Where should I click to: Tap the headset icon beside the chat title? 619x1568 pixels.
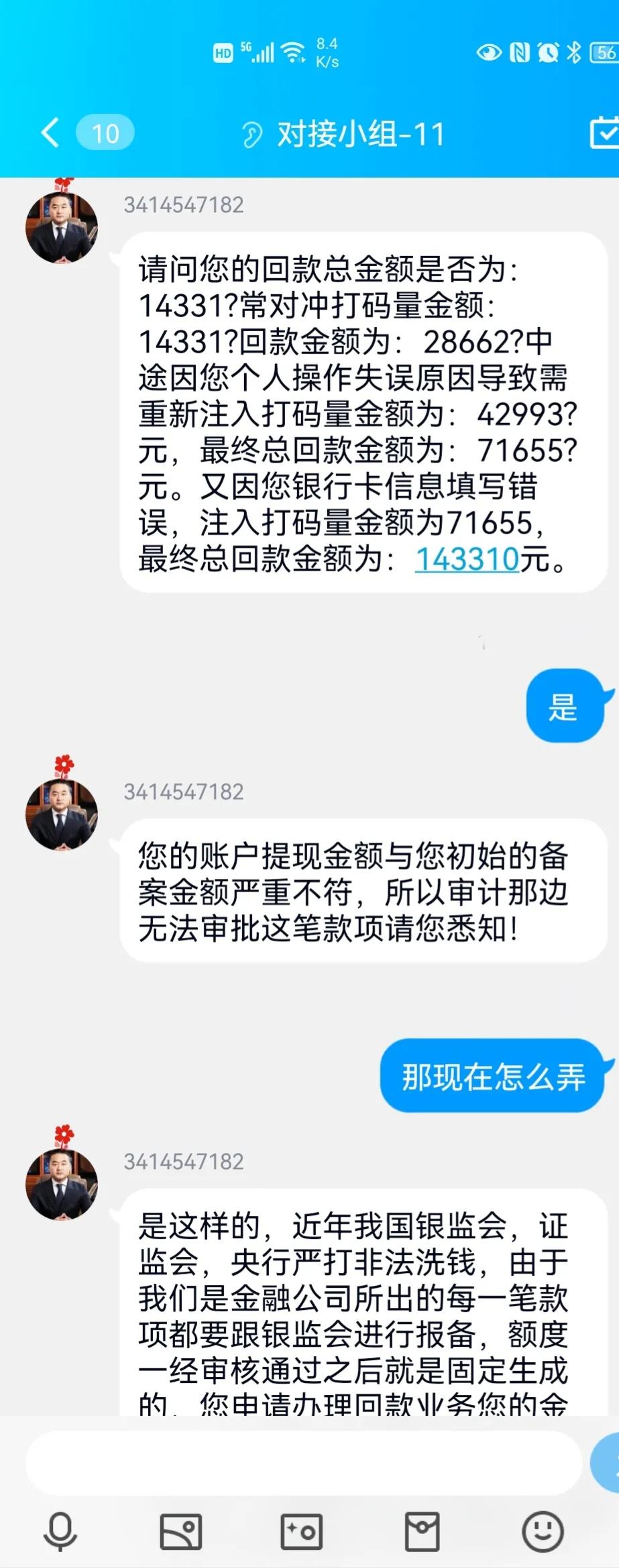coord(251,133)
